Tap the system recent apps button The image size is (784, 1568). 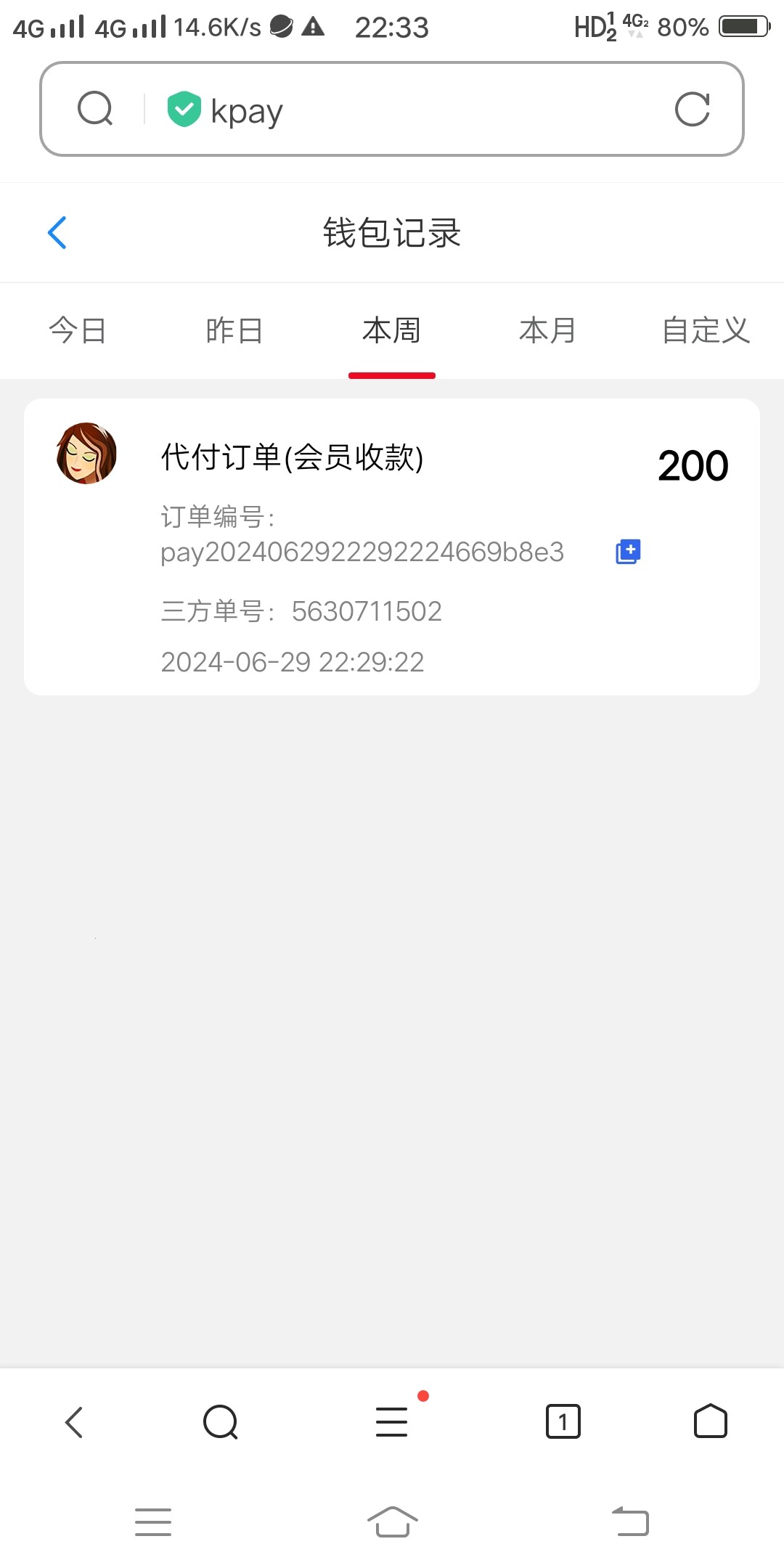tap(152, 1522)
